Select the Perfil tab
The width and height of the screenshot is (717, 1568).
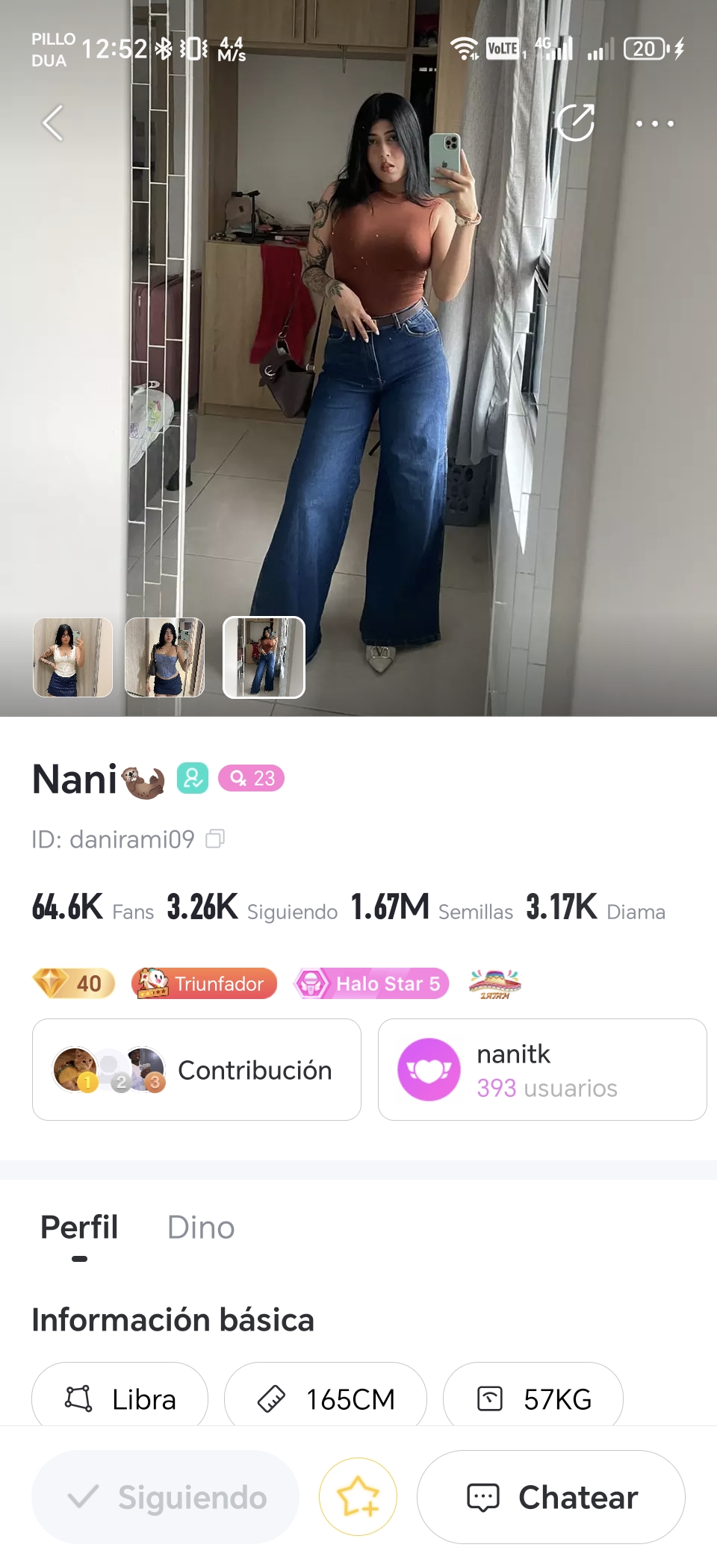pos(79,1228)
